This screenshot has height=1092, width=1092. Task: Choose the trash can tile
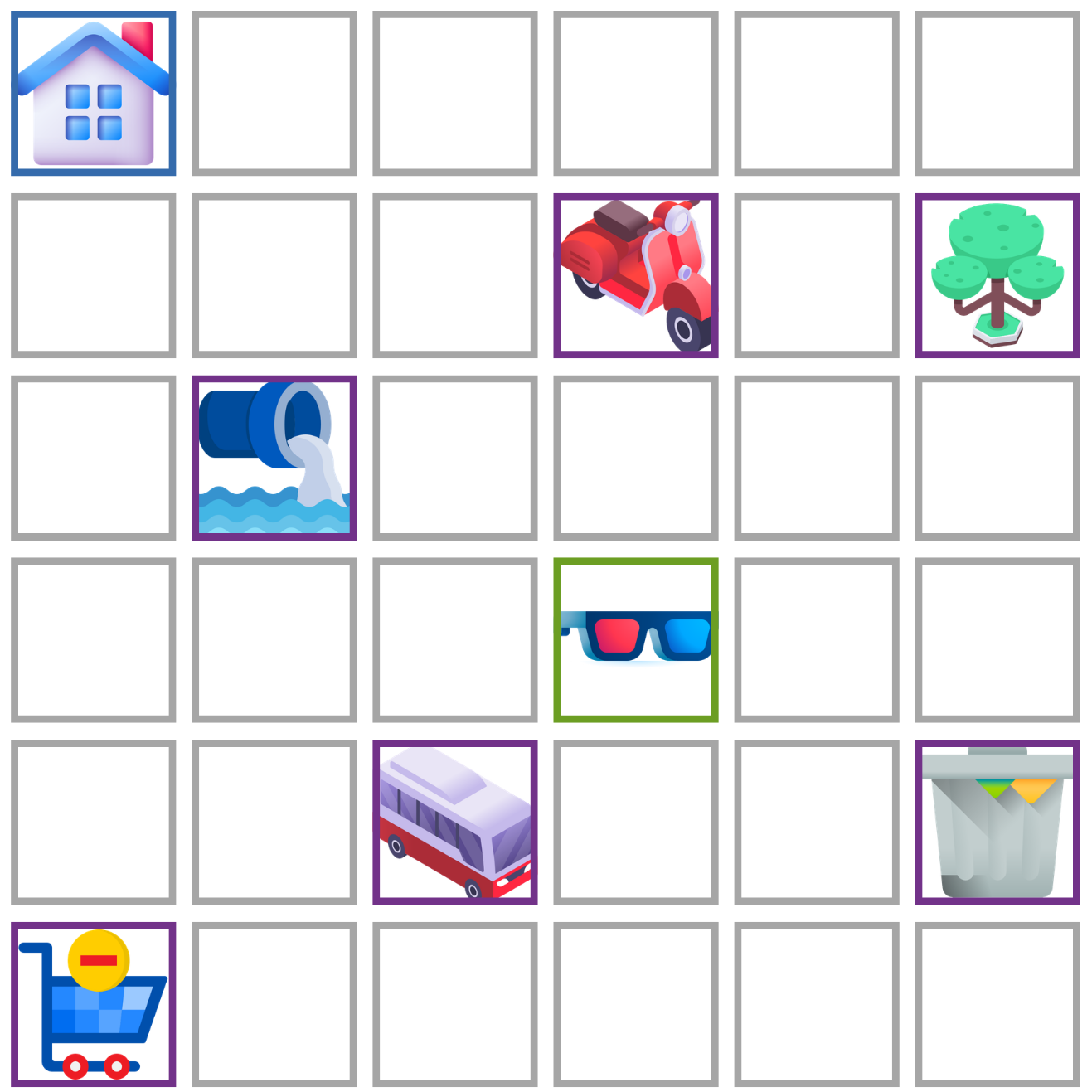point(997,822)
